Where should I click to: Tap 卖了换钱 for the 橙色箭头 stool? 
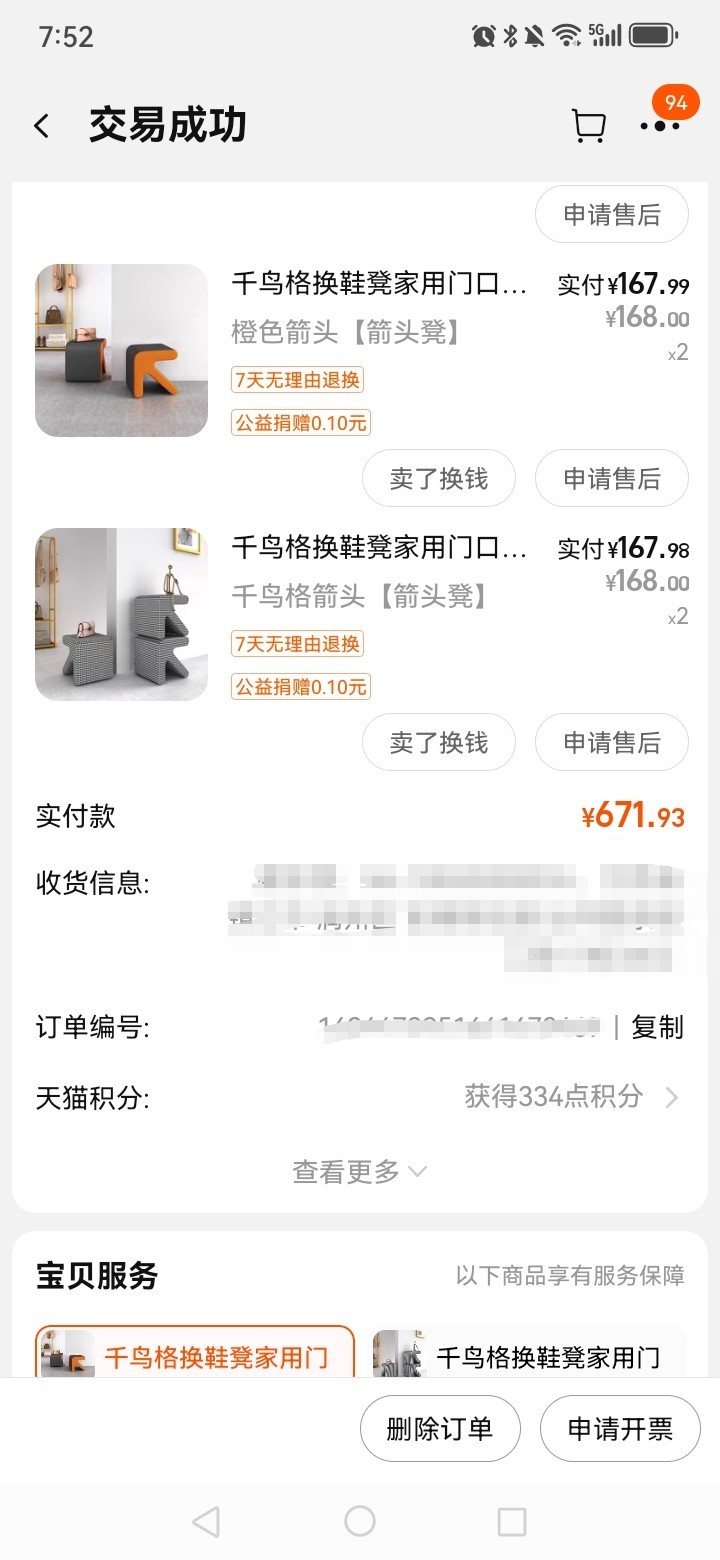(438, 479)
